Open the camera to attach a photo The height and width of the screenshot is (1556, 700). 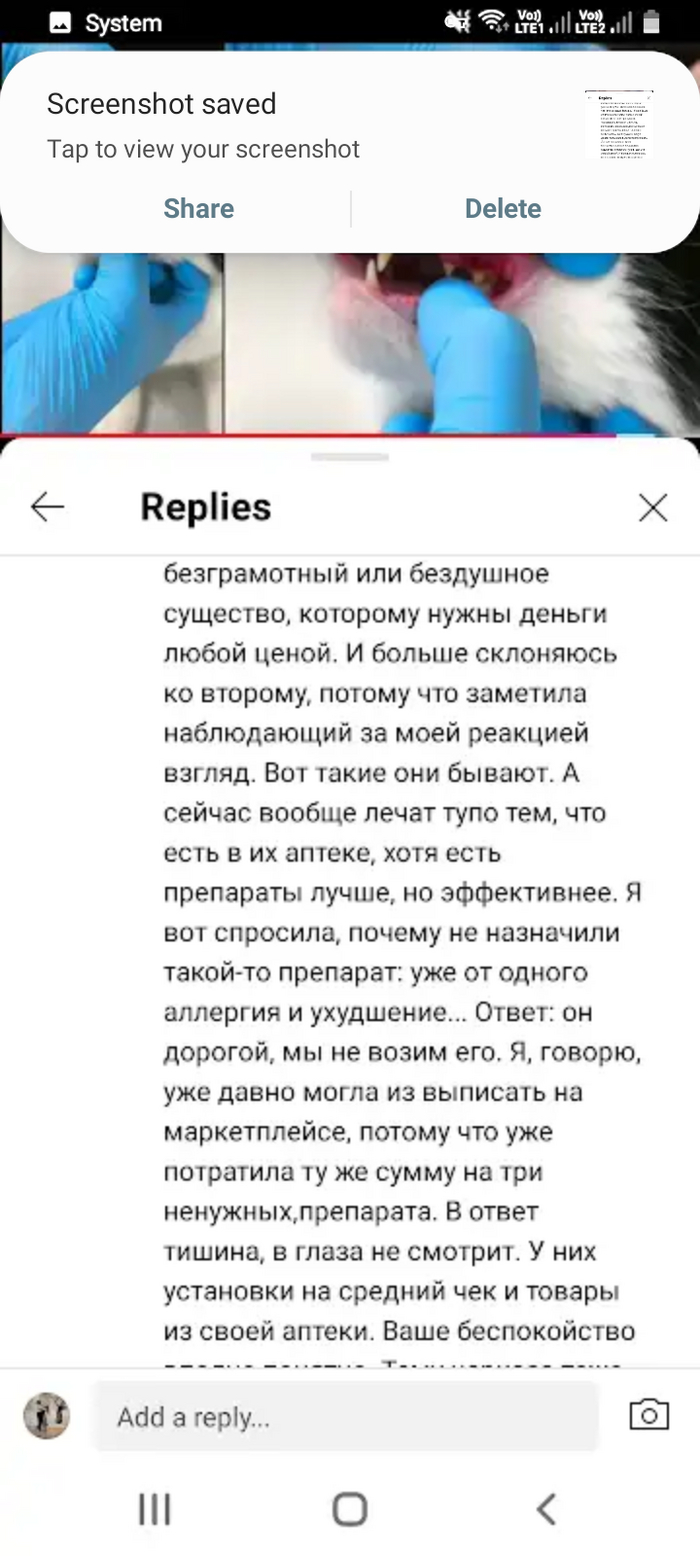(x=649, y=1415)
